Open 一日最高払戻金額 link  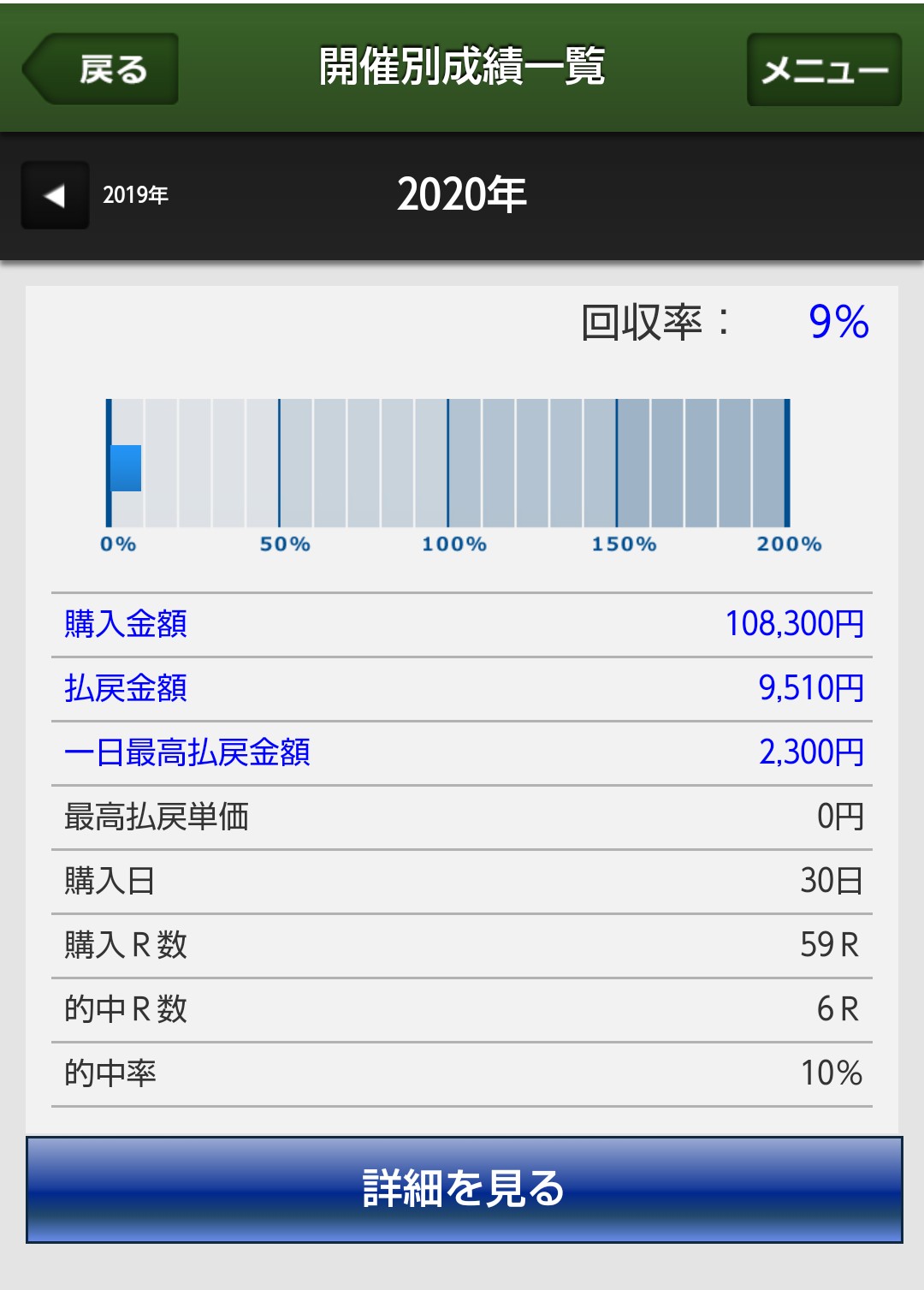187,752
